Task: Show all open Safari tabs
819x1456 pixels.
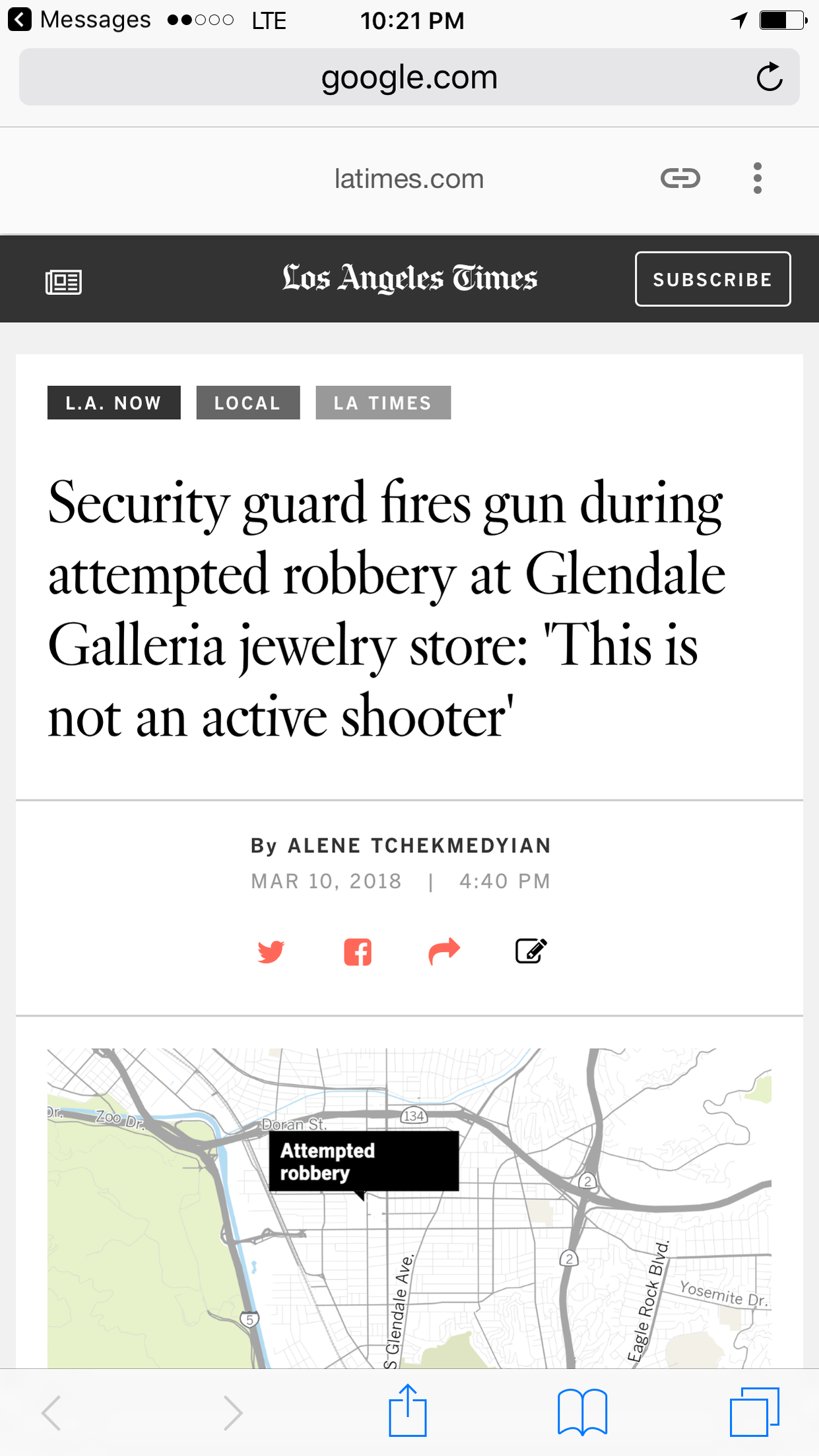Action: pos(754,1412)
